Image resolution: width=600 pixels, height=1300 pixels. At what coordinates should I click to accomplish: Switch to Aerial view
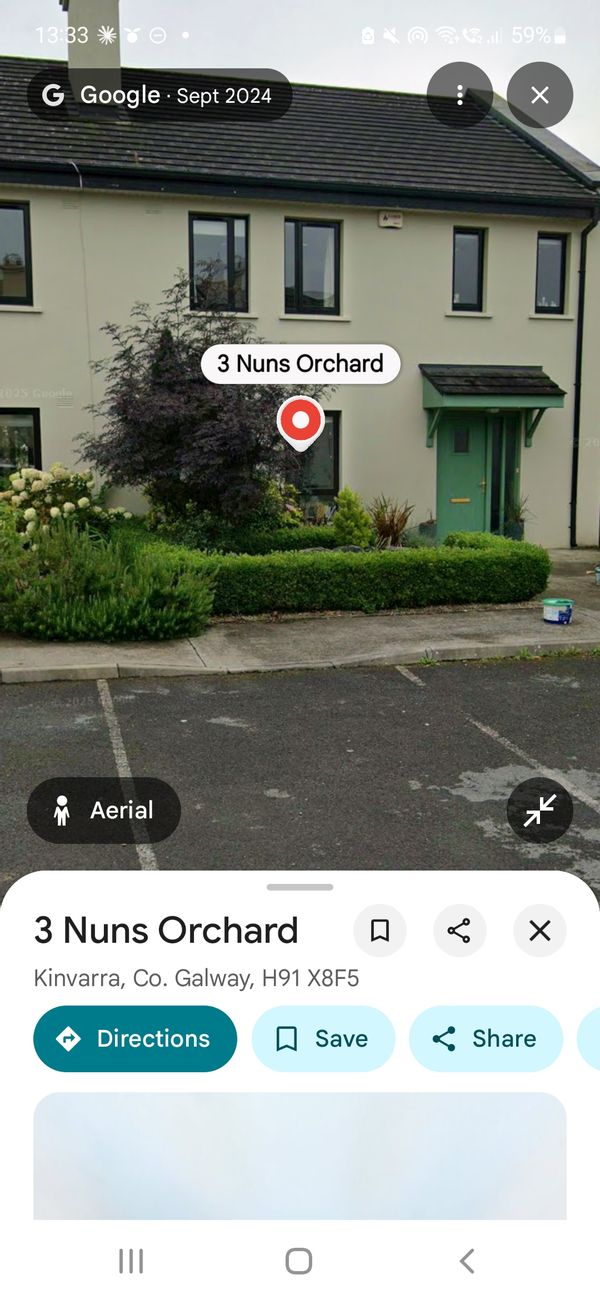pos(104,810)
